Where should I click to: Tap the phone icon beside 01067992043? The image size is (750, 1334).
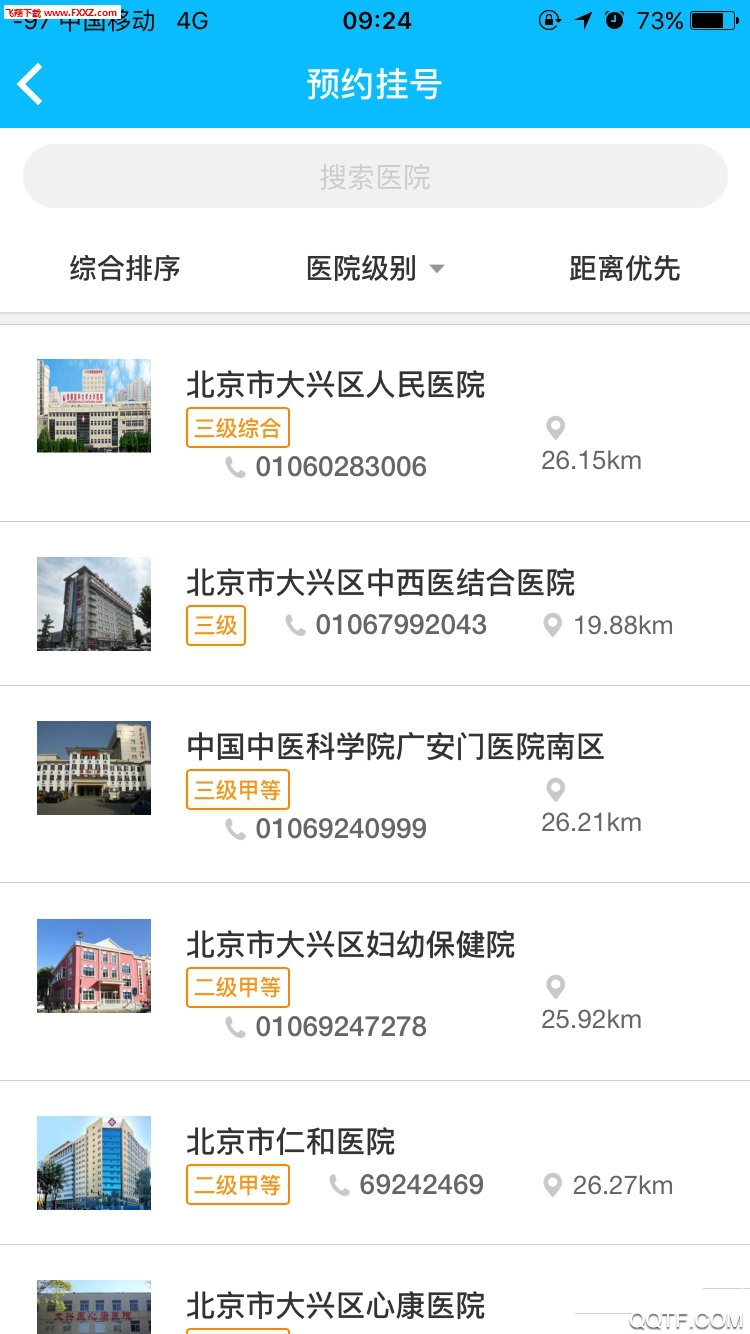296,625
